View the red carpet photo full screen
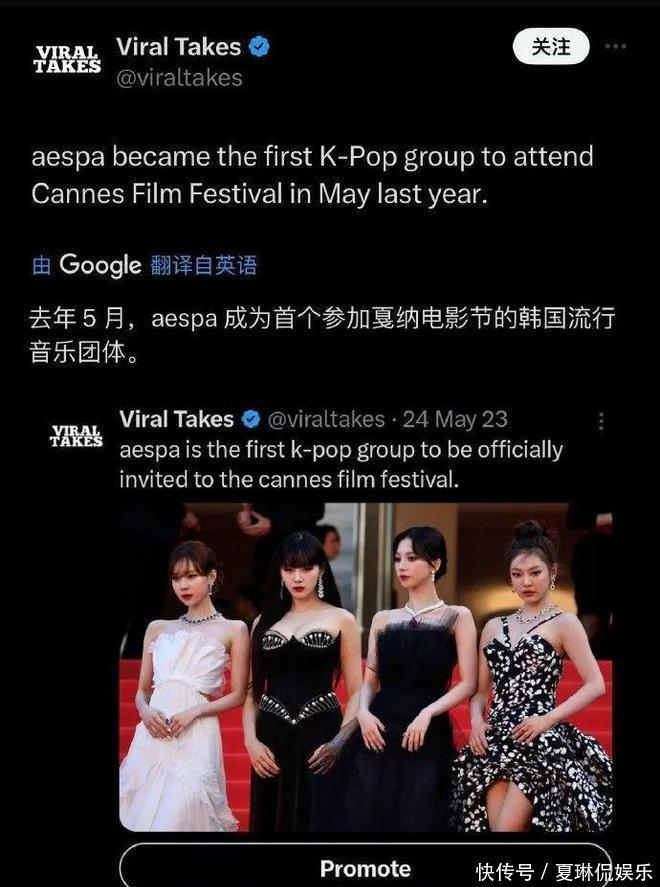 pos(366,666)
